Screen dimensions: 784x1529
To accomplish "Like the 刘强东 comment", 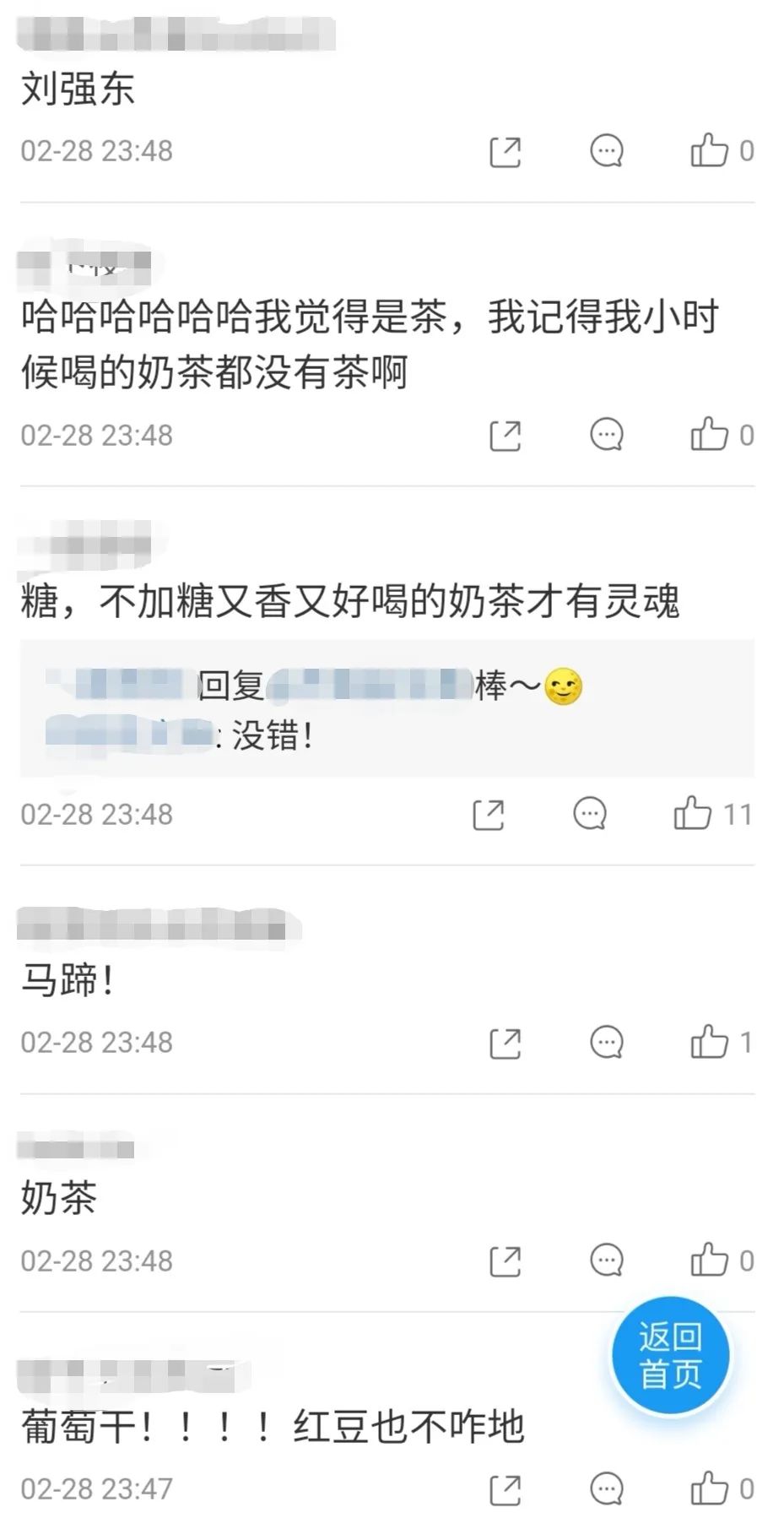I will 709,151.
